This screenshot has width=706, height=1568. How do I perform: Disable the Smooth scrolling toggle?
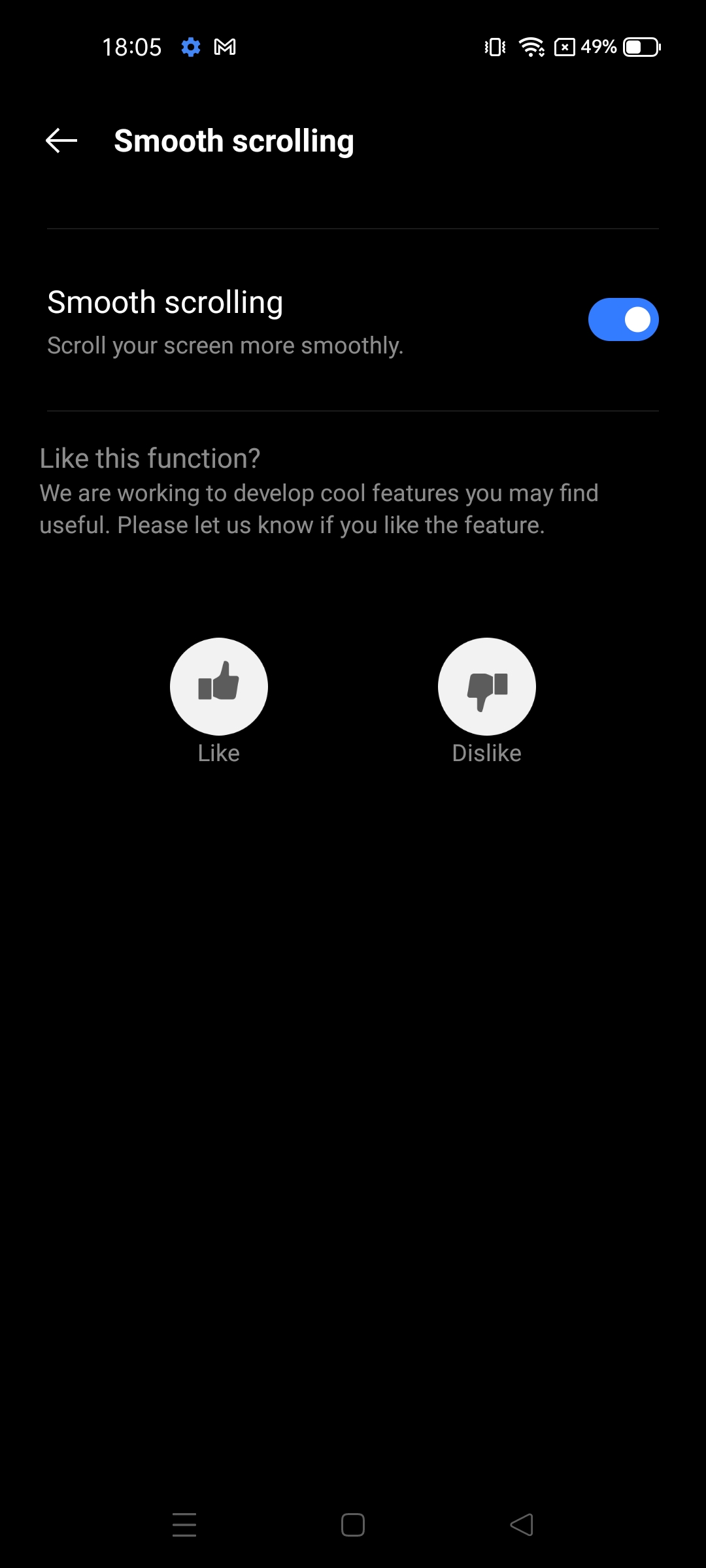tap(623, 319)
